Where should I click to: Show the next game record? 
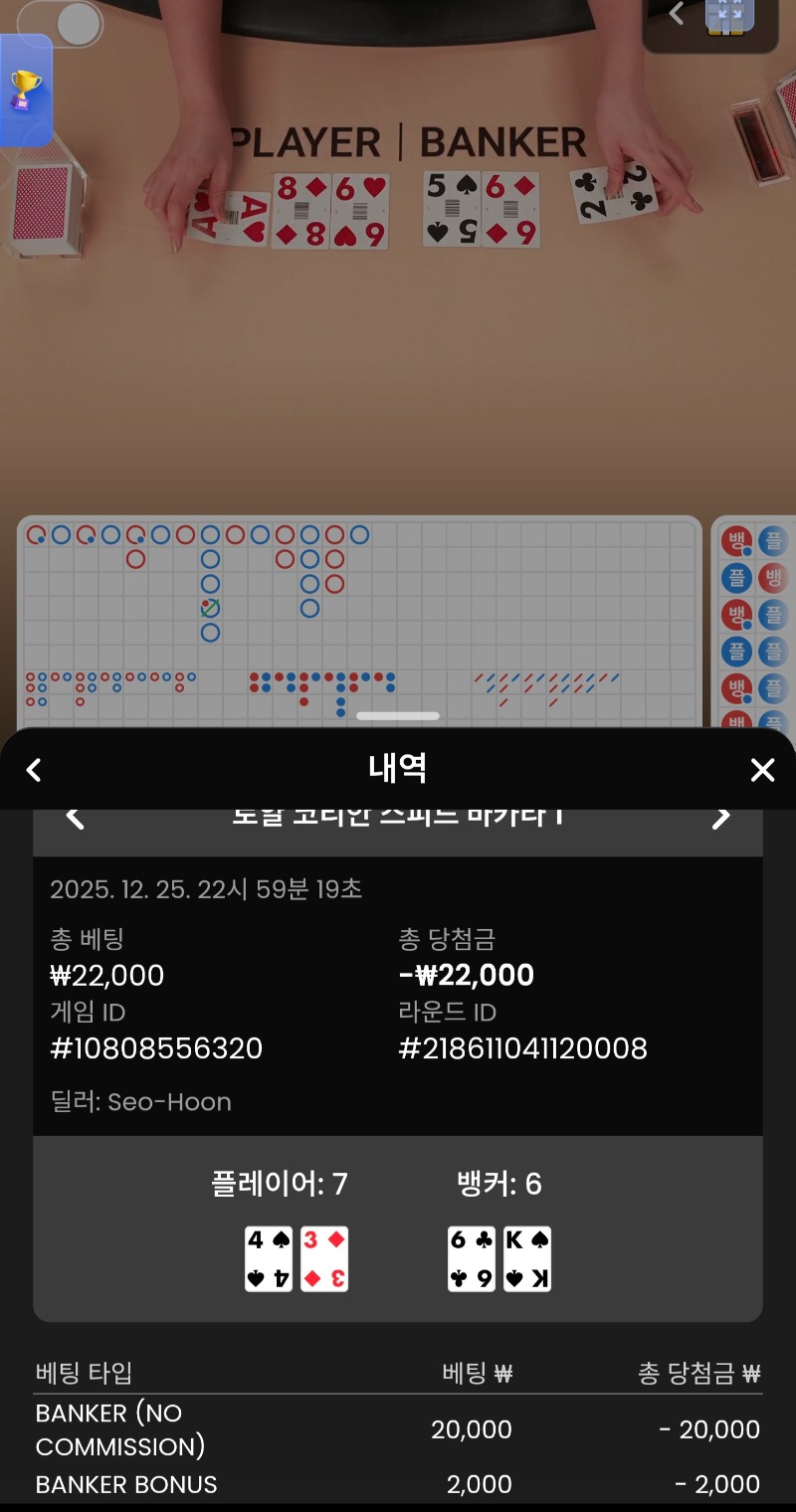(721, 818)
